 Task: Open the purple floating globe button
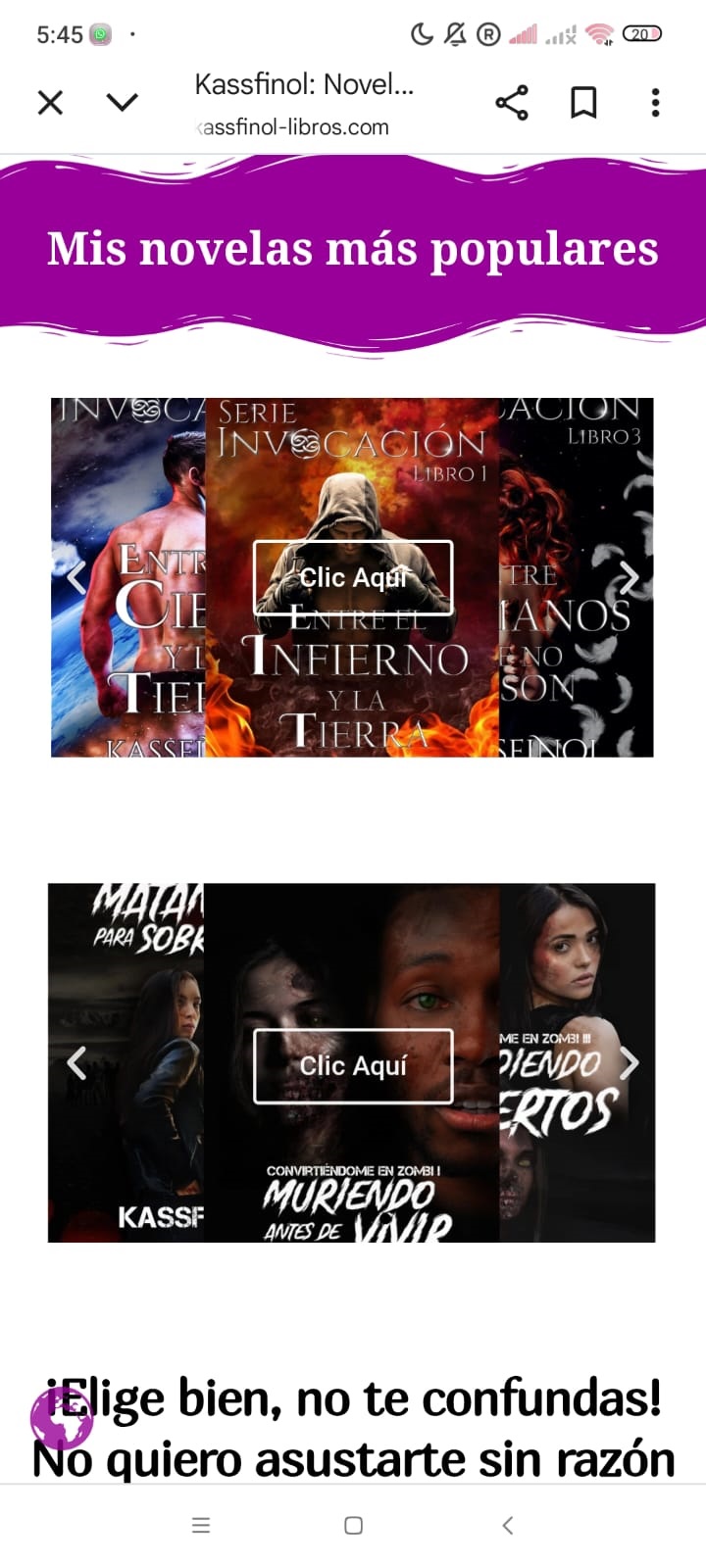coord(62,1418)
